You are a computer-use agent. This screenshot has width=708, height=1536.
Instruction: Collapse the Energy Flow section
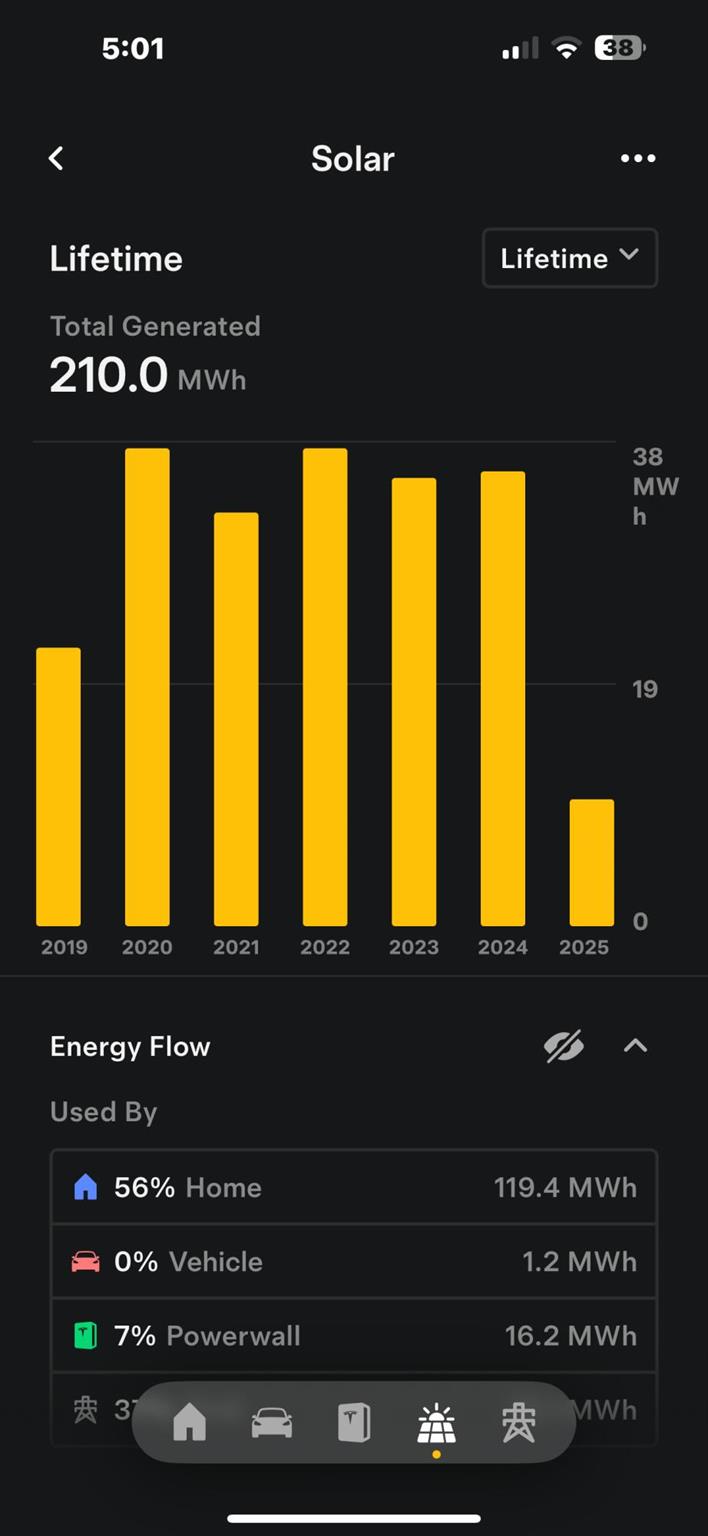636,1046
